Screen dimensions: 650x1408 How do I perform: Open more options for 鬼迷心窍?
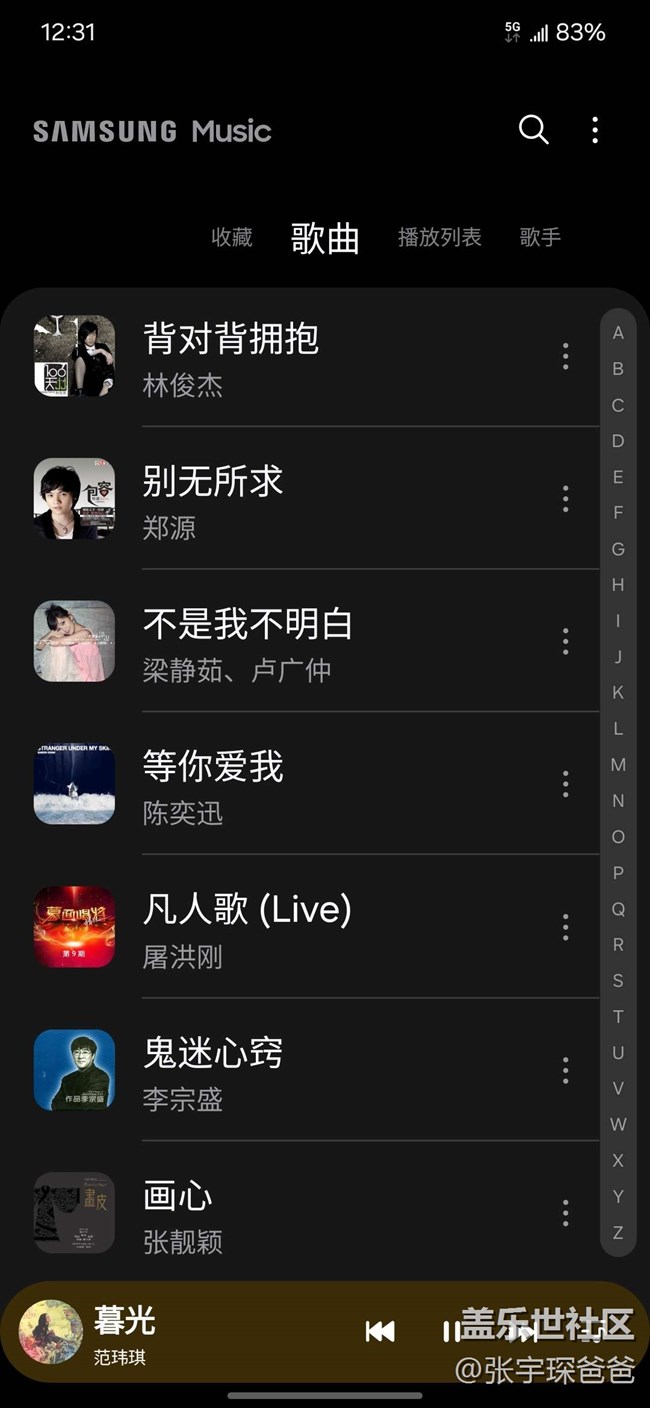565,1070
